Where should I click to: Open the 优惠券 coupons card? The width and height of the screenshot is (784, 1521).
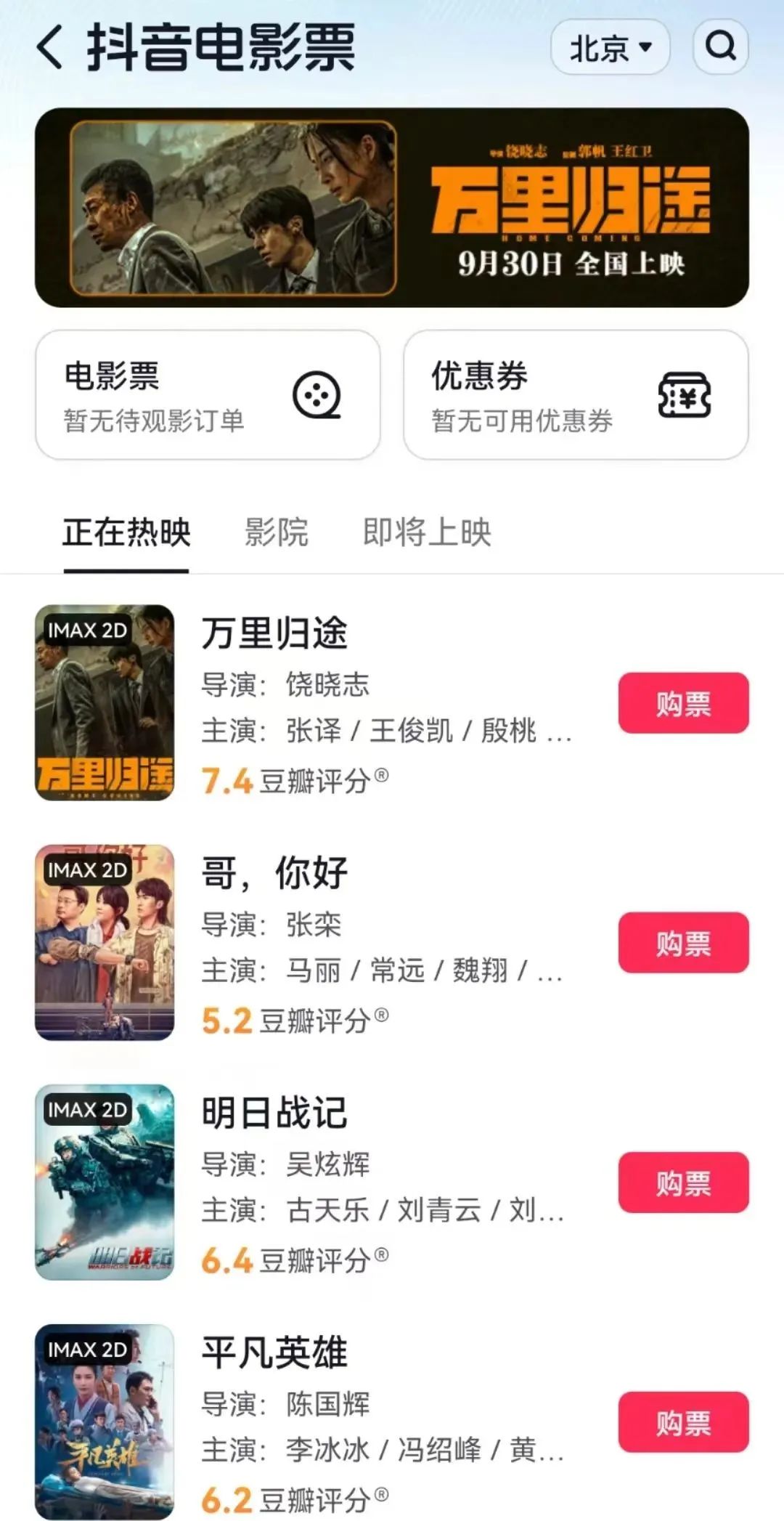(x=576, y=395)
